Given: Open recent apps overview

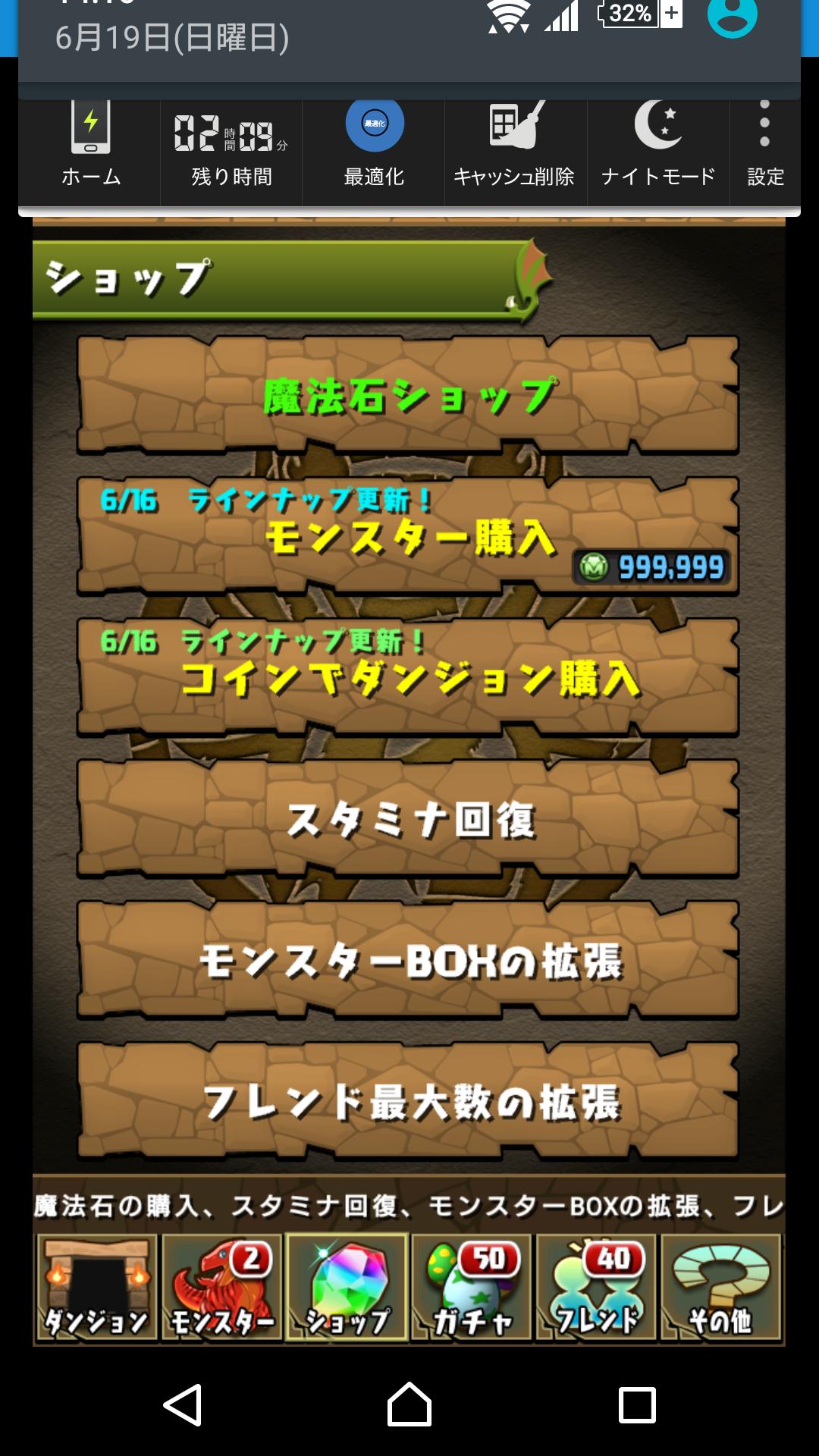Looking at the screenshot, I should pyautogui.click(x=637, y=1405).
